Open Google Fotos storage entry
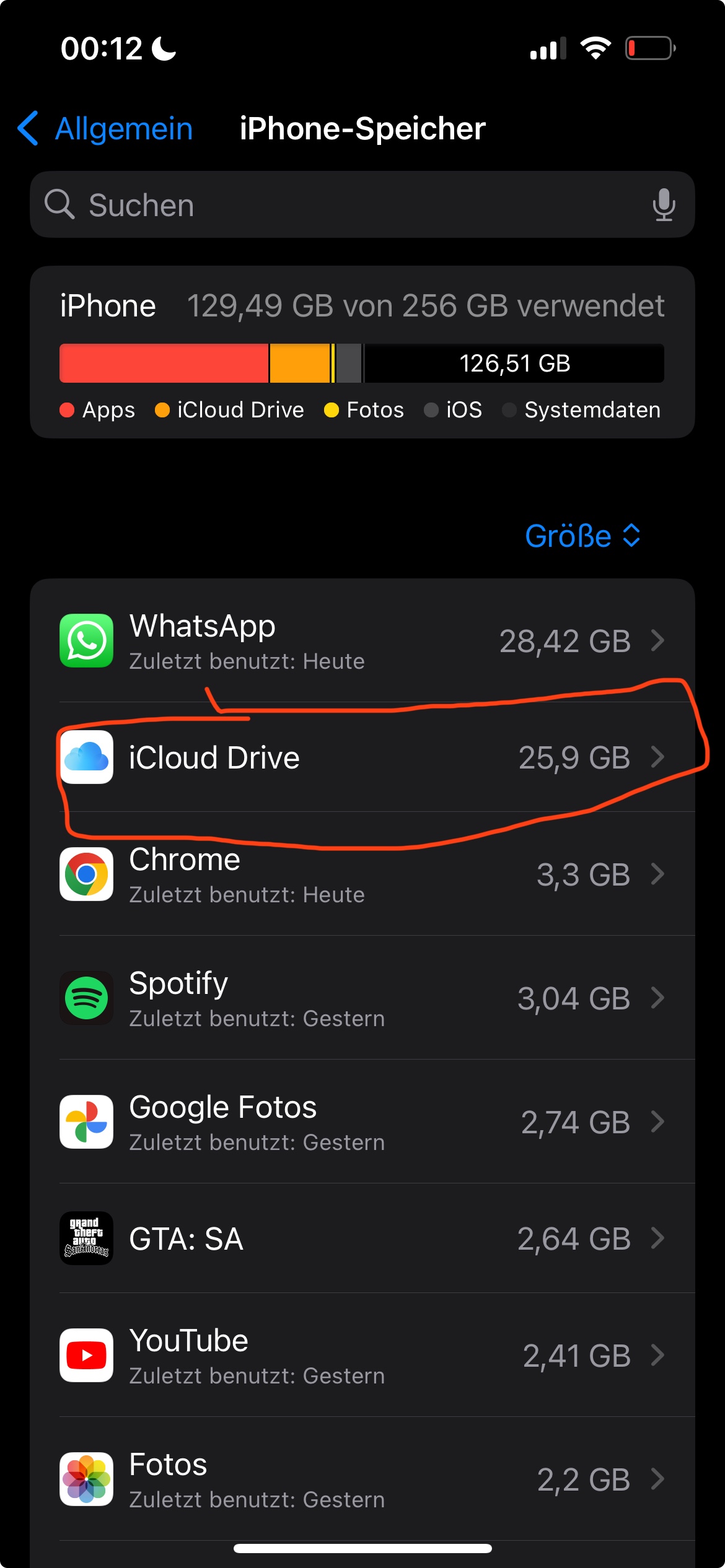The height and width of the screenshot is (1568, 725). pos(362,1122)
